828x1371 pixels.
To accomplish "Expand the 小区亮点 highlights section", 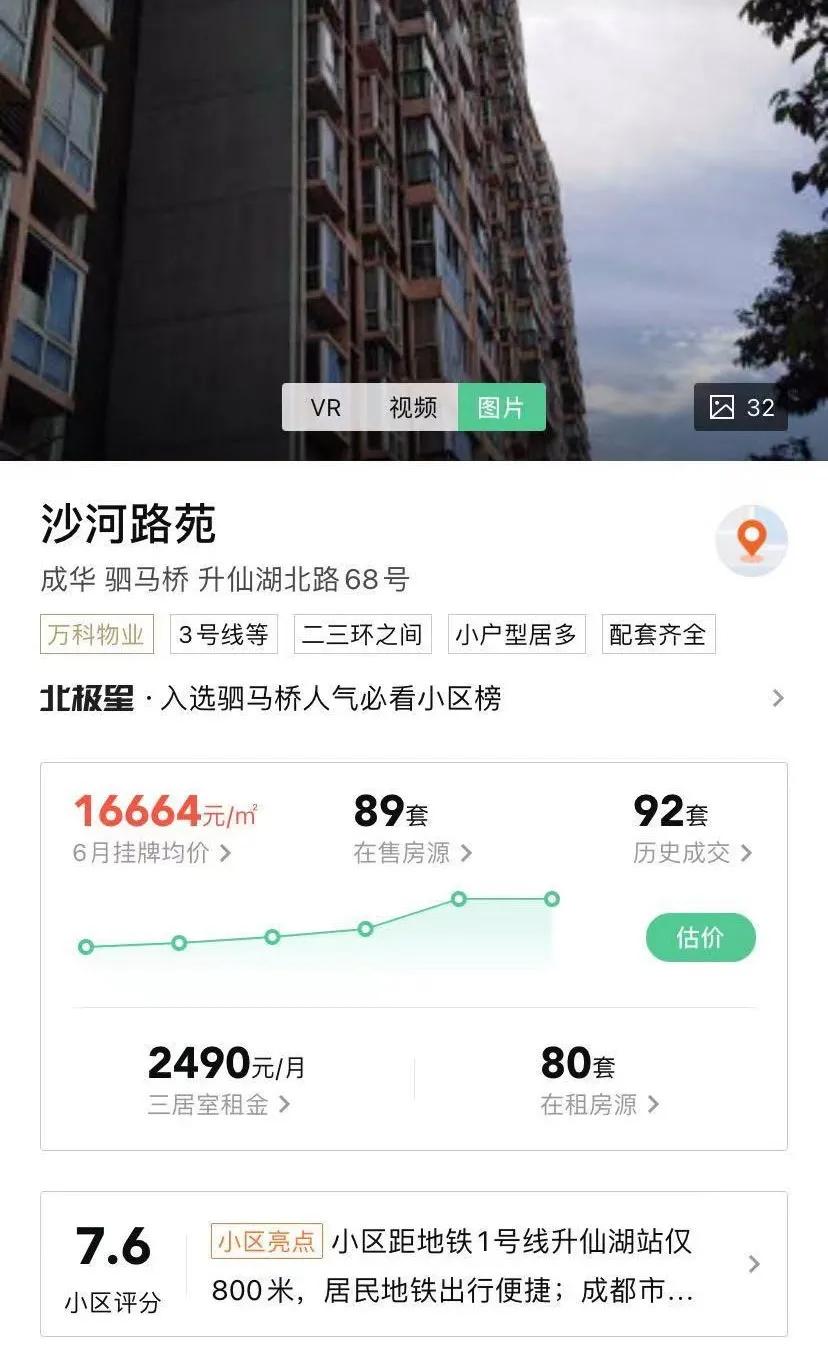I will (754, 1263).
